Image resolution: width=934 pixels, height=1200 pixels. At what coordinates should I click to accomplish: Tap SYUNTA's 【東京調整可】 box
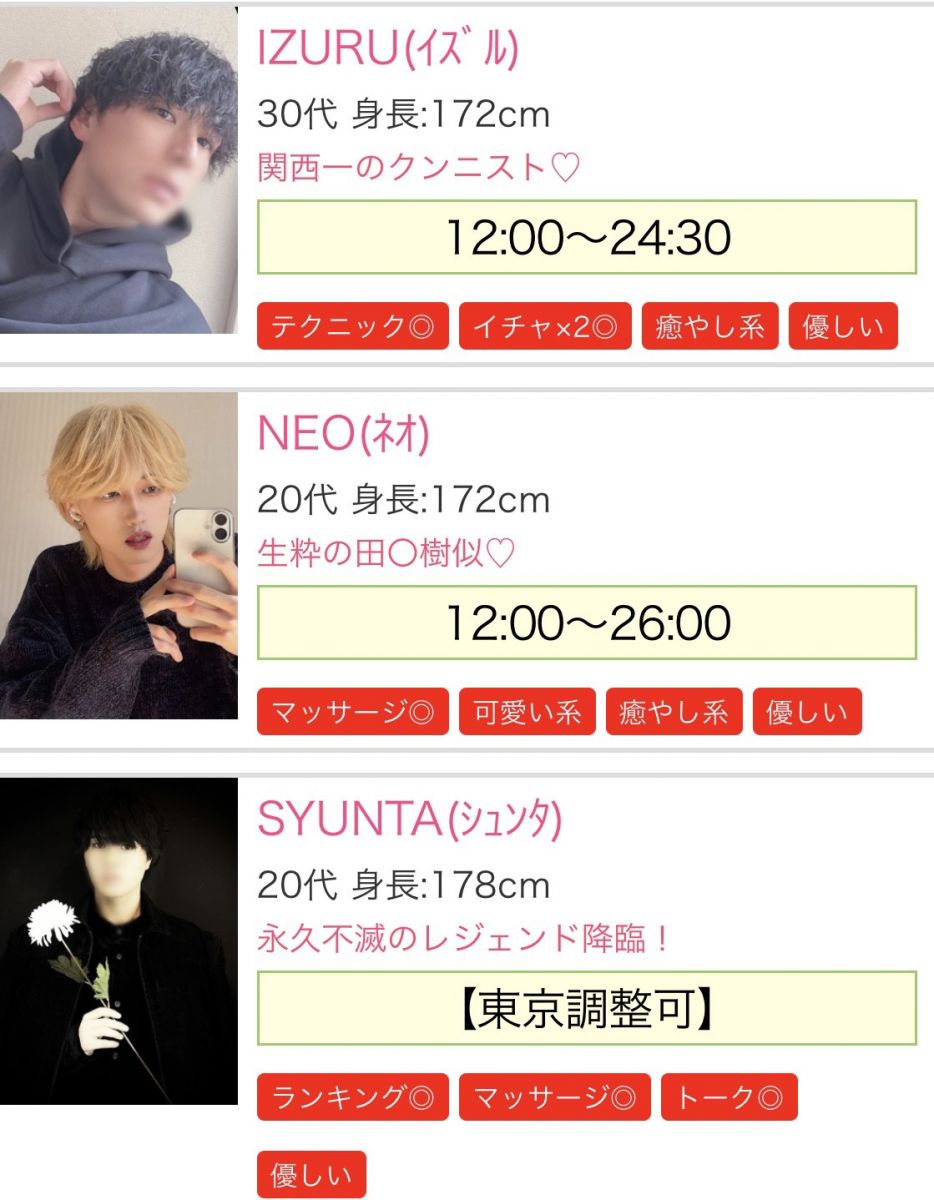pos(587,1009)
